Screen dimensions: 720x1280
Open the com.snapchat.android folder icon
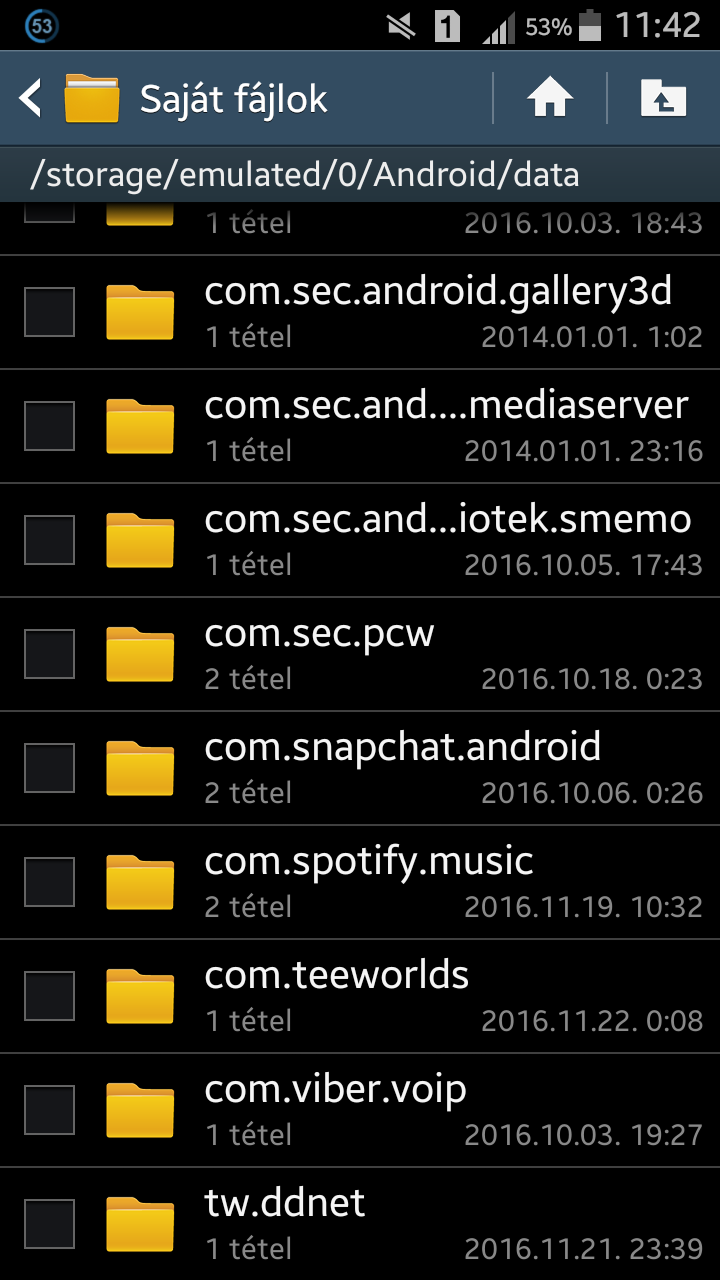coord(140,769)
